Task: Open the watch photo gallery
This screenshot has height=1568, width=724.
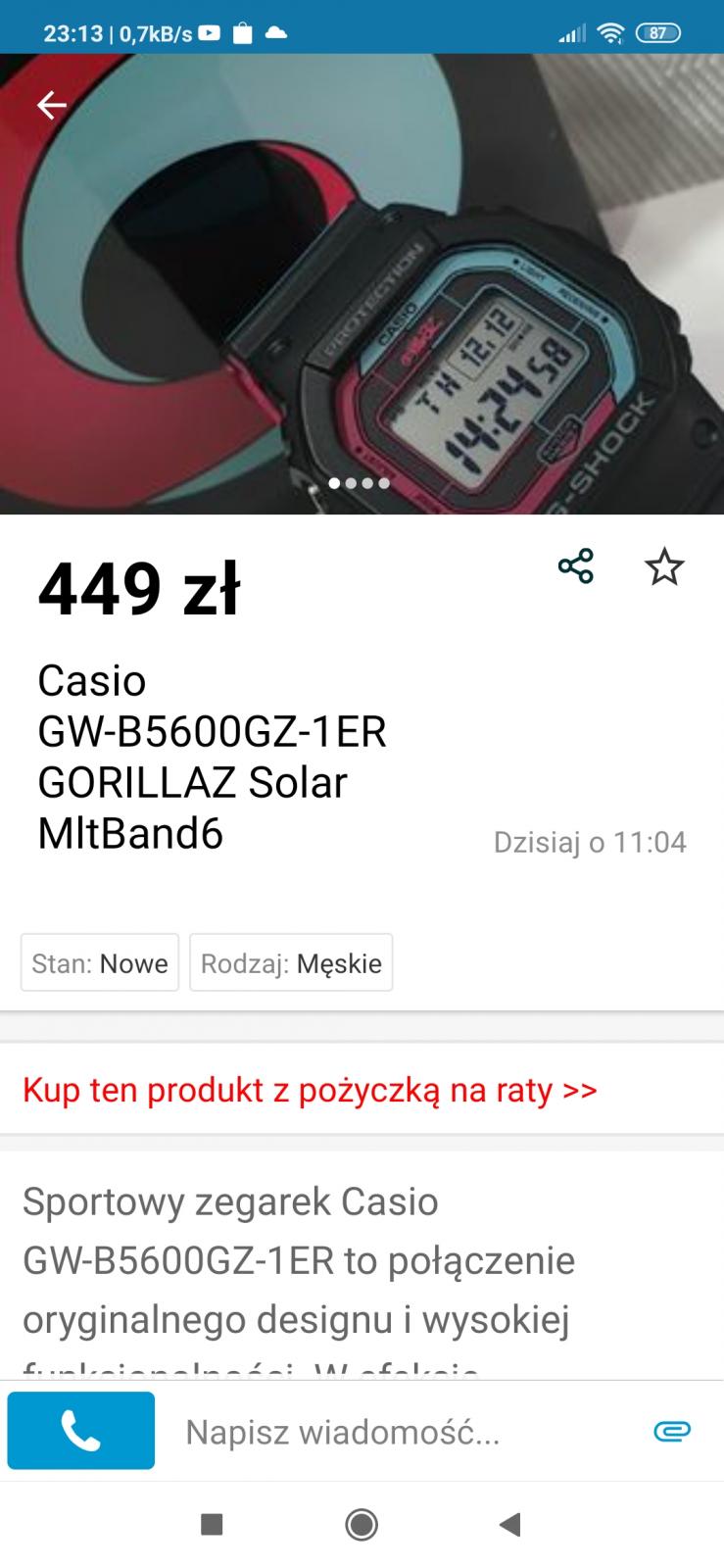Action: pyautogui.click(x=362, y=284)
